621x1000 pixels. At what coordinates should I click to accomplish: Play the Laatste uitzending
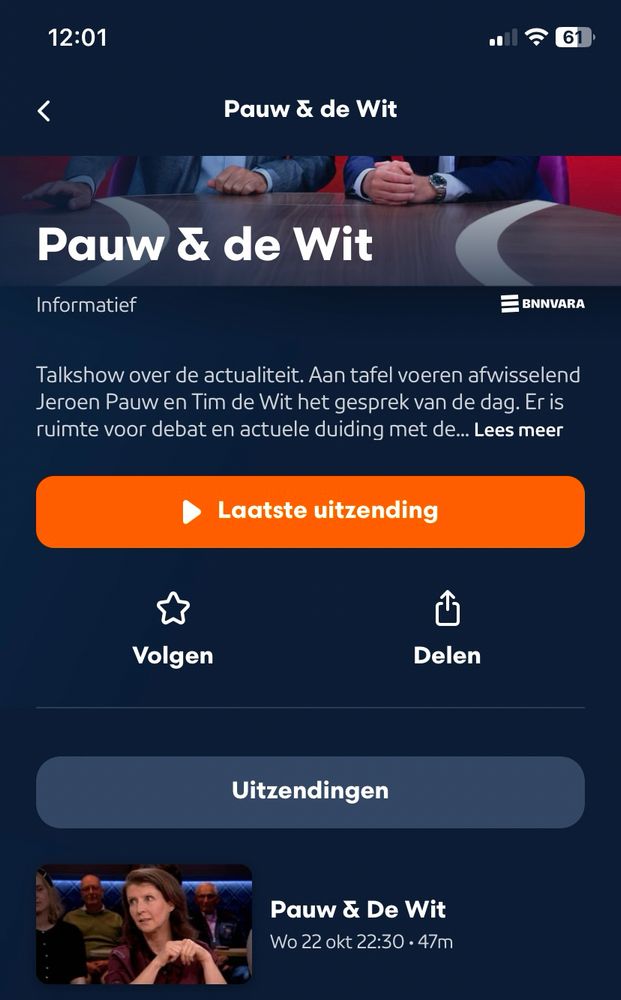click(310, 511)
